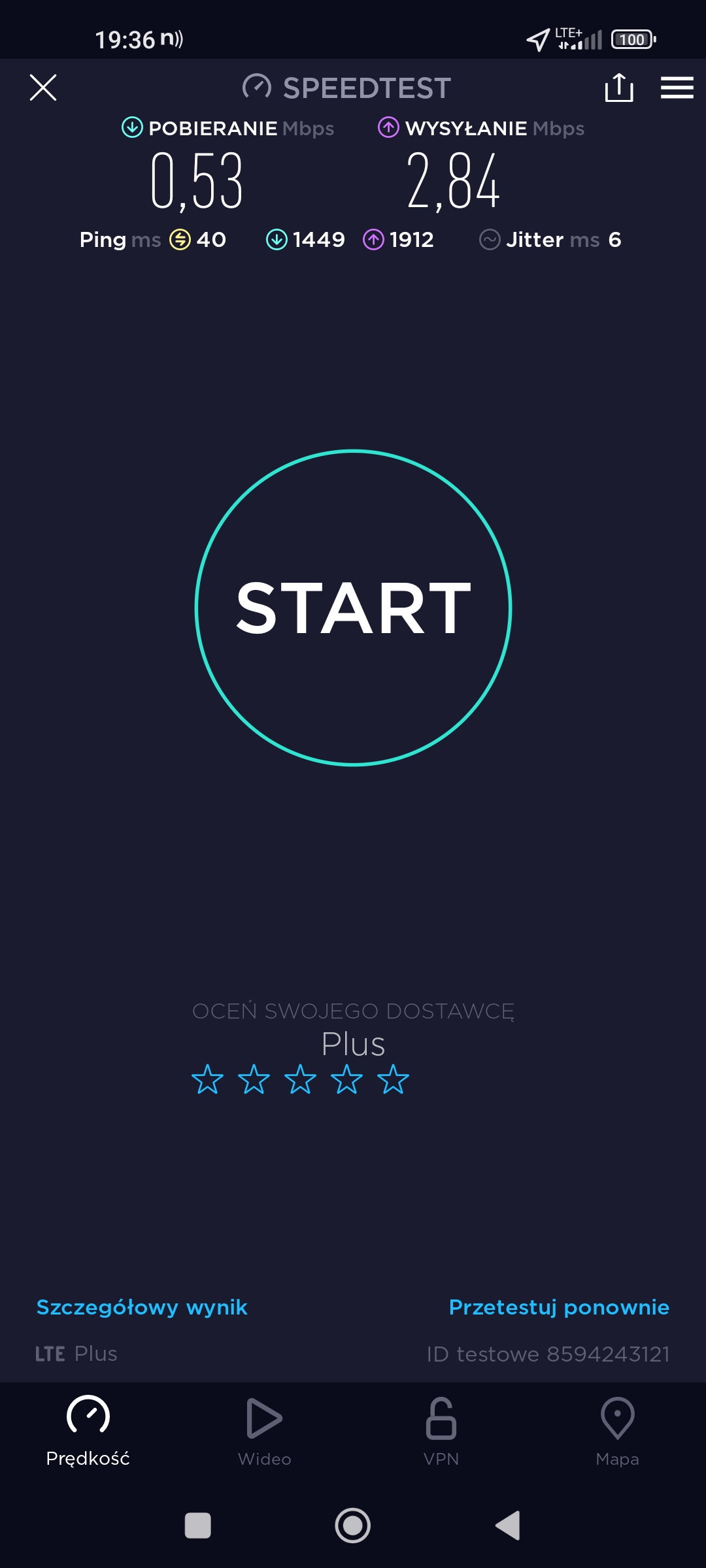The image size is (706, 1568).
Task: Tap Przetestuj ponownie to retest
Action: point(559,1307)
